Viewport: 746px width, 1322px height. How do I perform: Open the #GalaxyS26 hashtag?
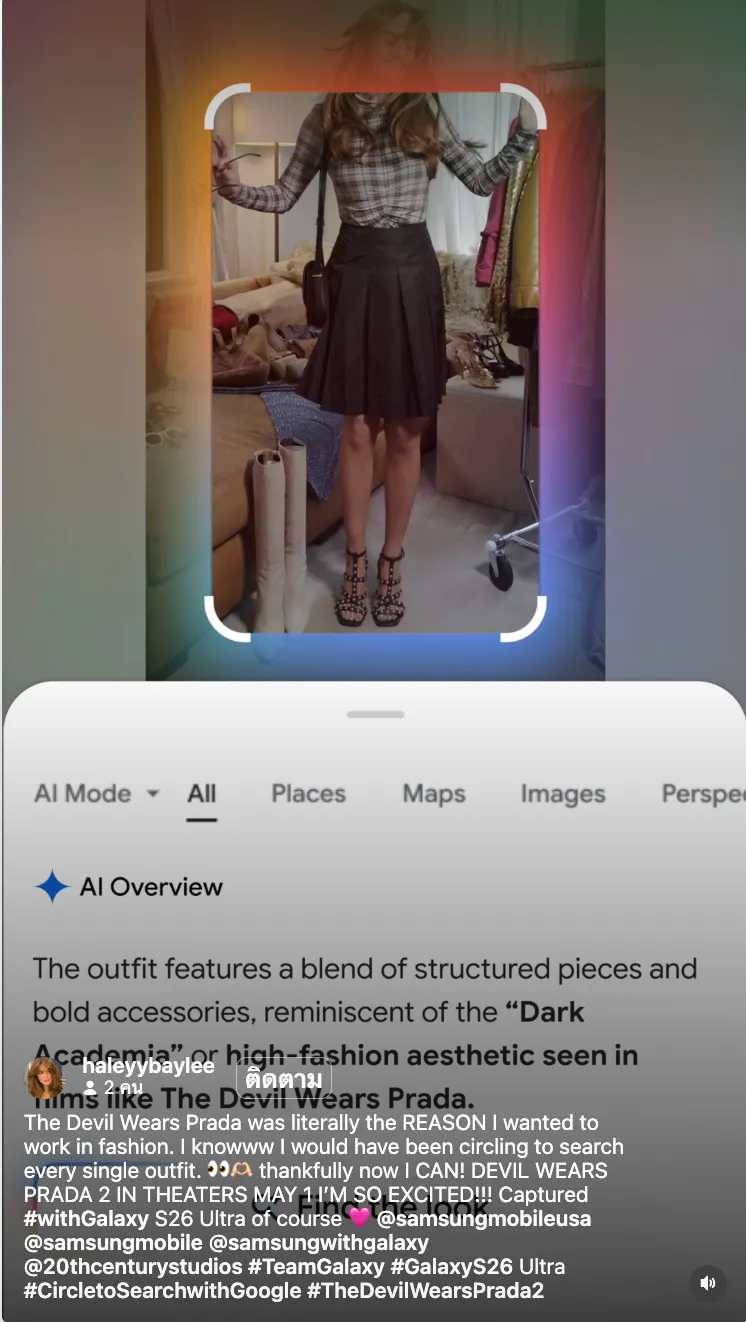point(451,1266)
